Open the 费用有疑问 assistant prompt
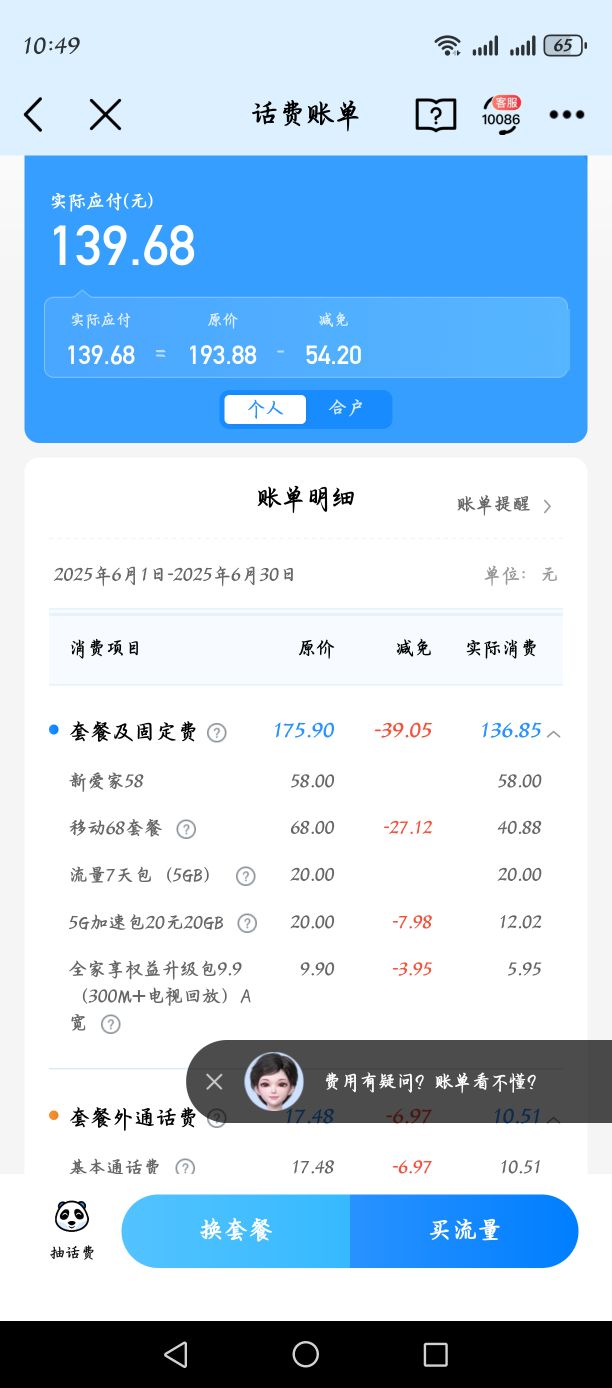Image resolution: width=612 pixels, height=1388 pixels. coord(430,1081)
